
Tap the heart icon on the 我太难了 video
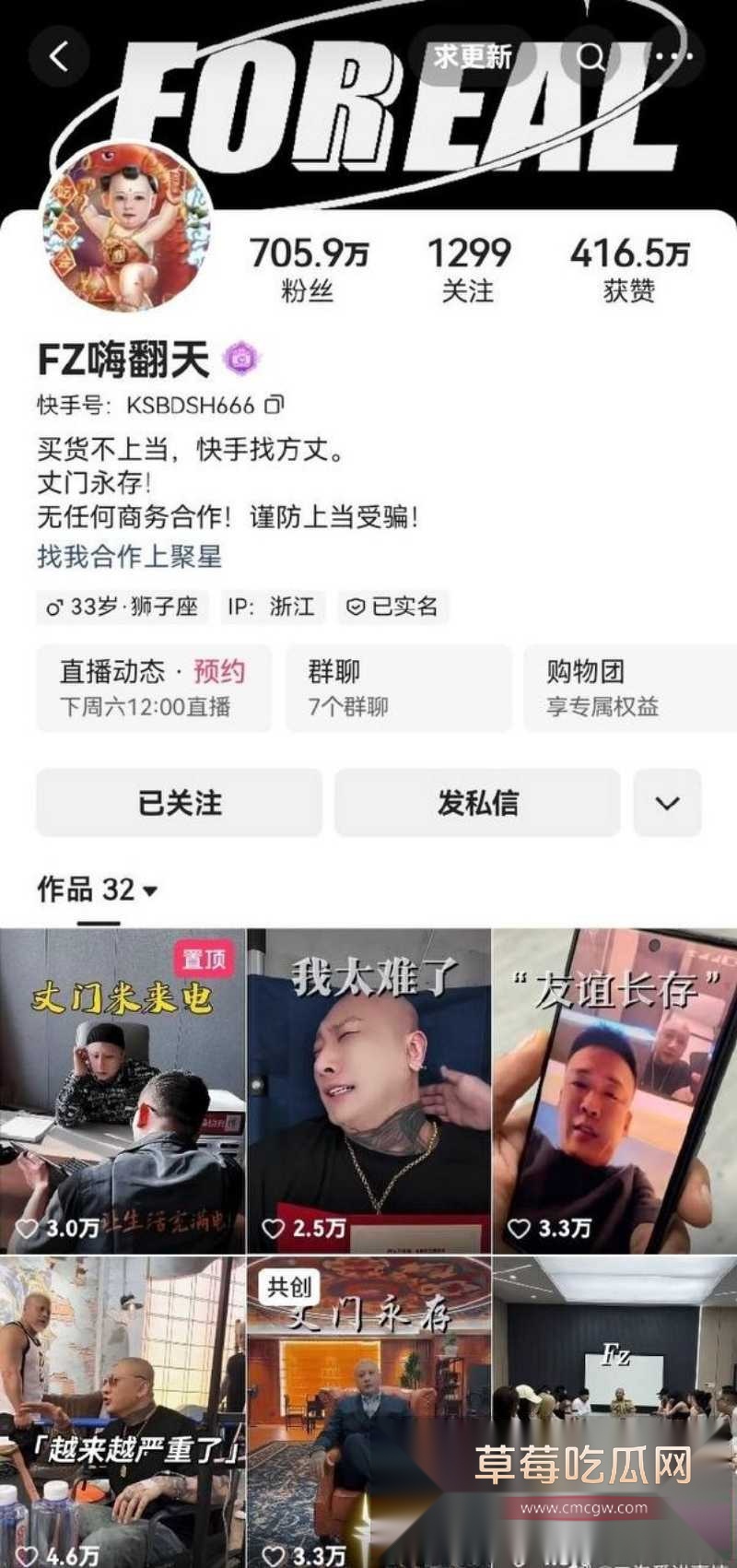pyautogui.click(x=275, y=1226)
